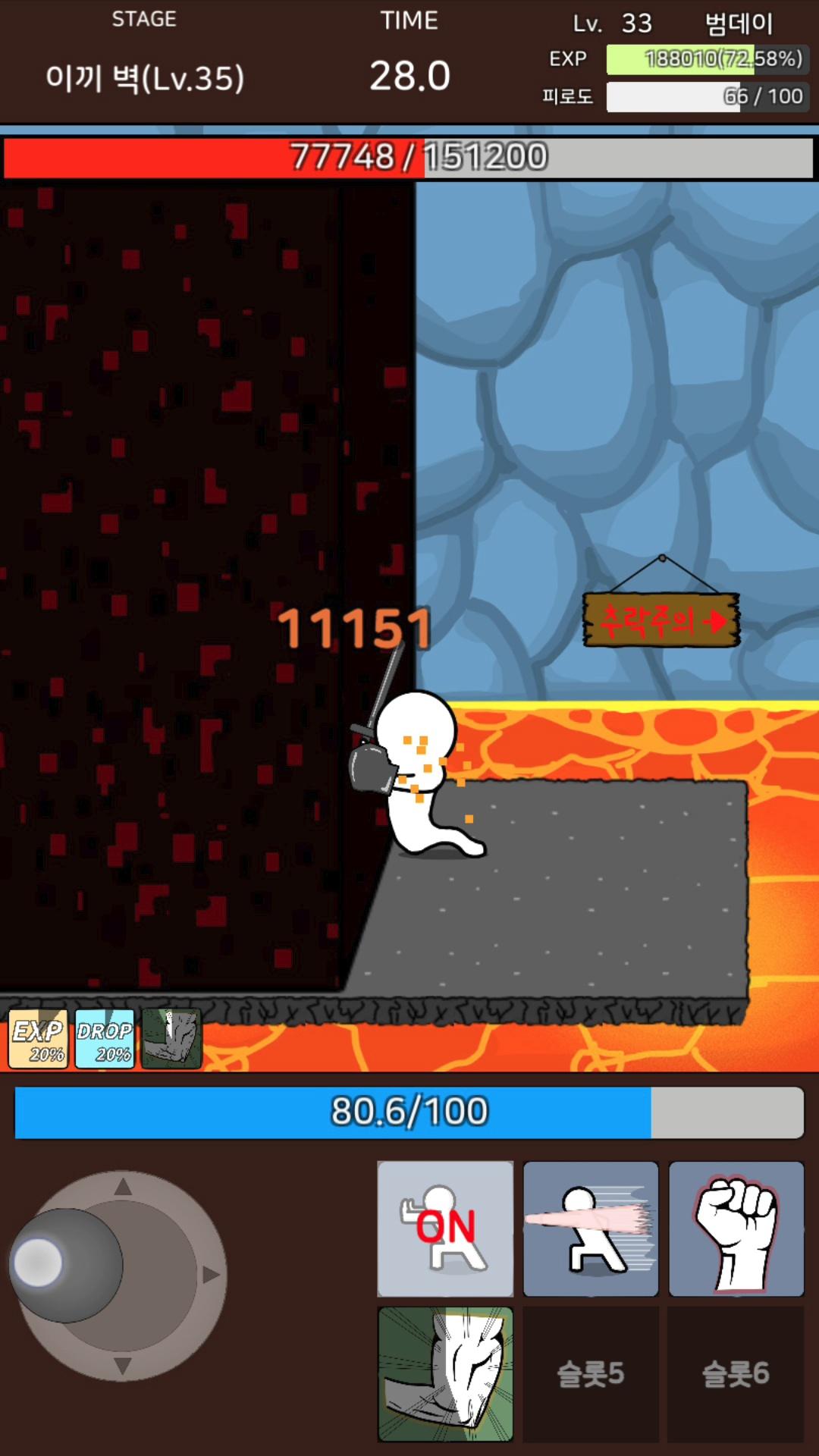Use the flexed arm power skill
The height and width of the screenshot is (1456, 819).
coord(445,1374)
